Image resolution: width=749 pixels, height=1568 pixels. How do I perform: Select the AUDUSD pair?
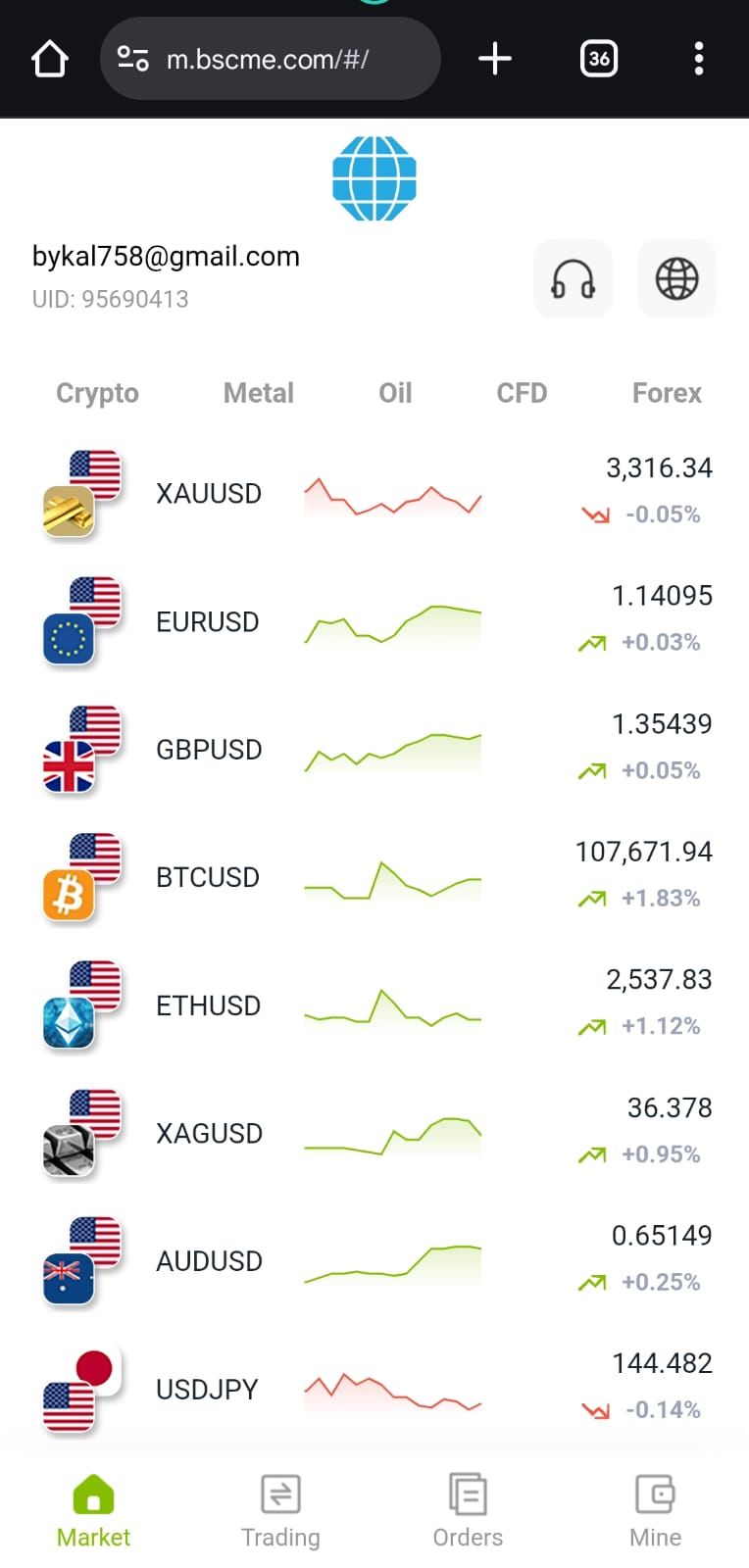click(374, 1261)
